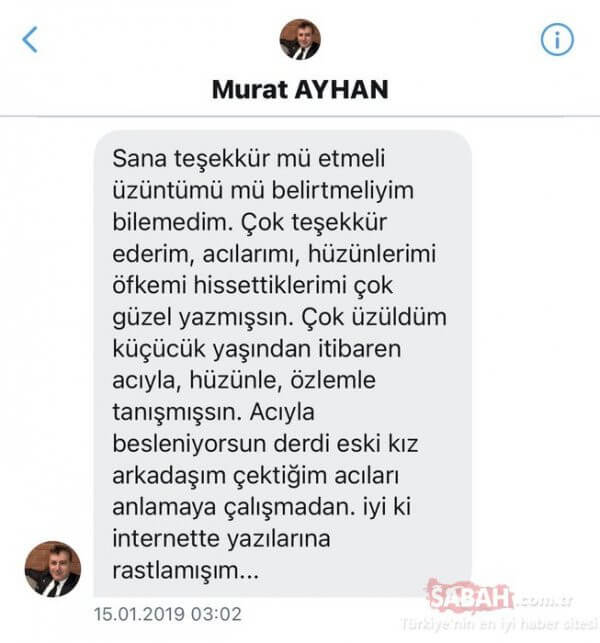Tap Murat AYHAN's avatar in the header
Image resolution: width=600 pixels, height=643 pixels.
pyautogui.click(x=299, y=39)
